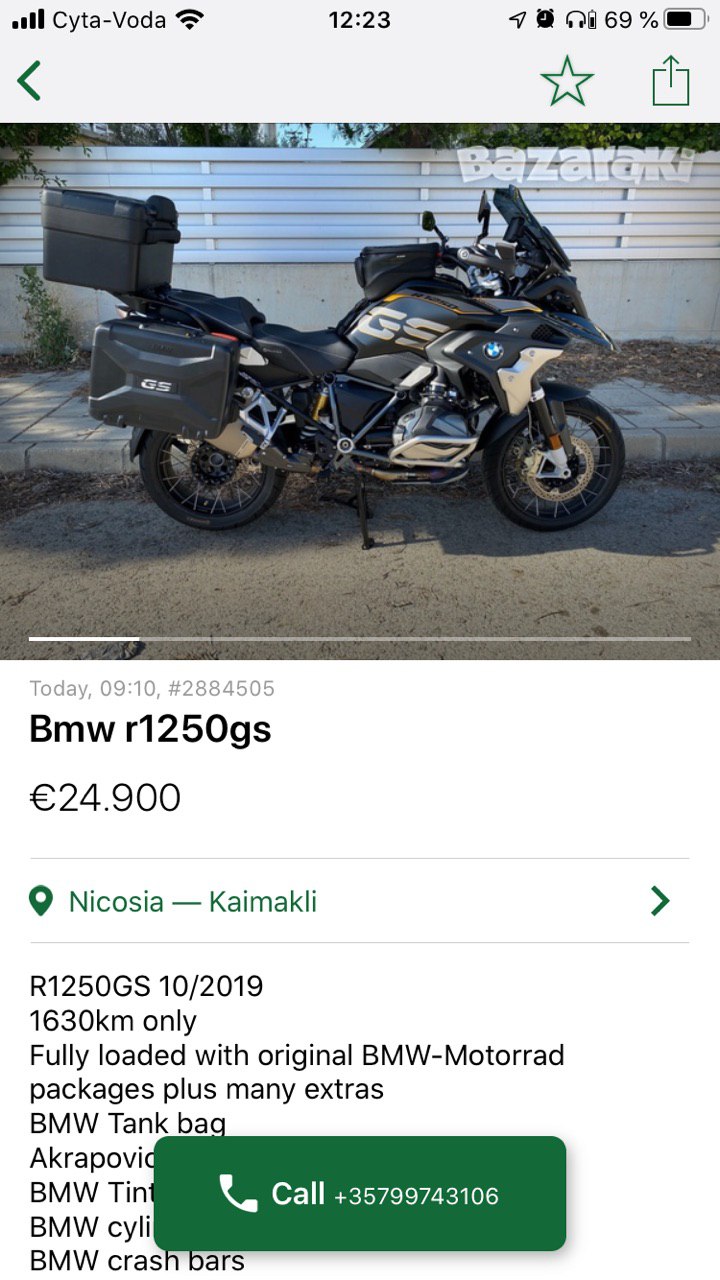
Task: Go back to the previous listings page
Action: [30, 81]
